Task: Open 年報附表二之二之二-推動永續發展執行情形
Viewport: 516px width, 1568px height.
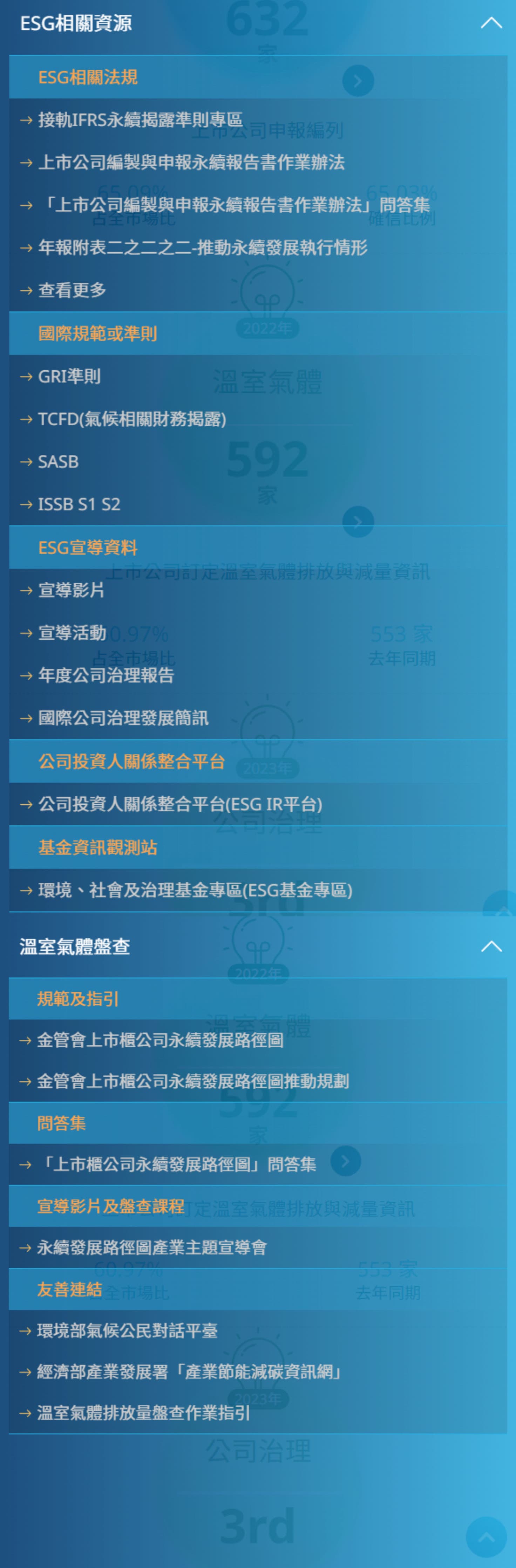Action: point(202,248)
